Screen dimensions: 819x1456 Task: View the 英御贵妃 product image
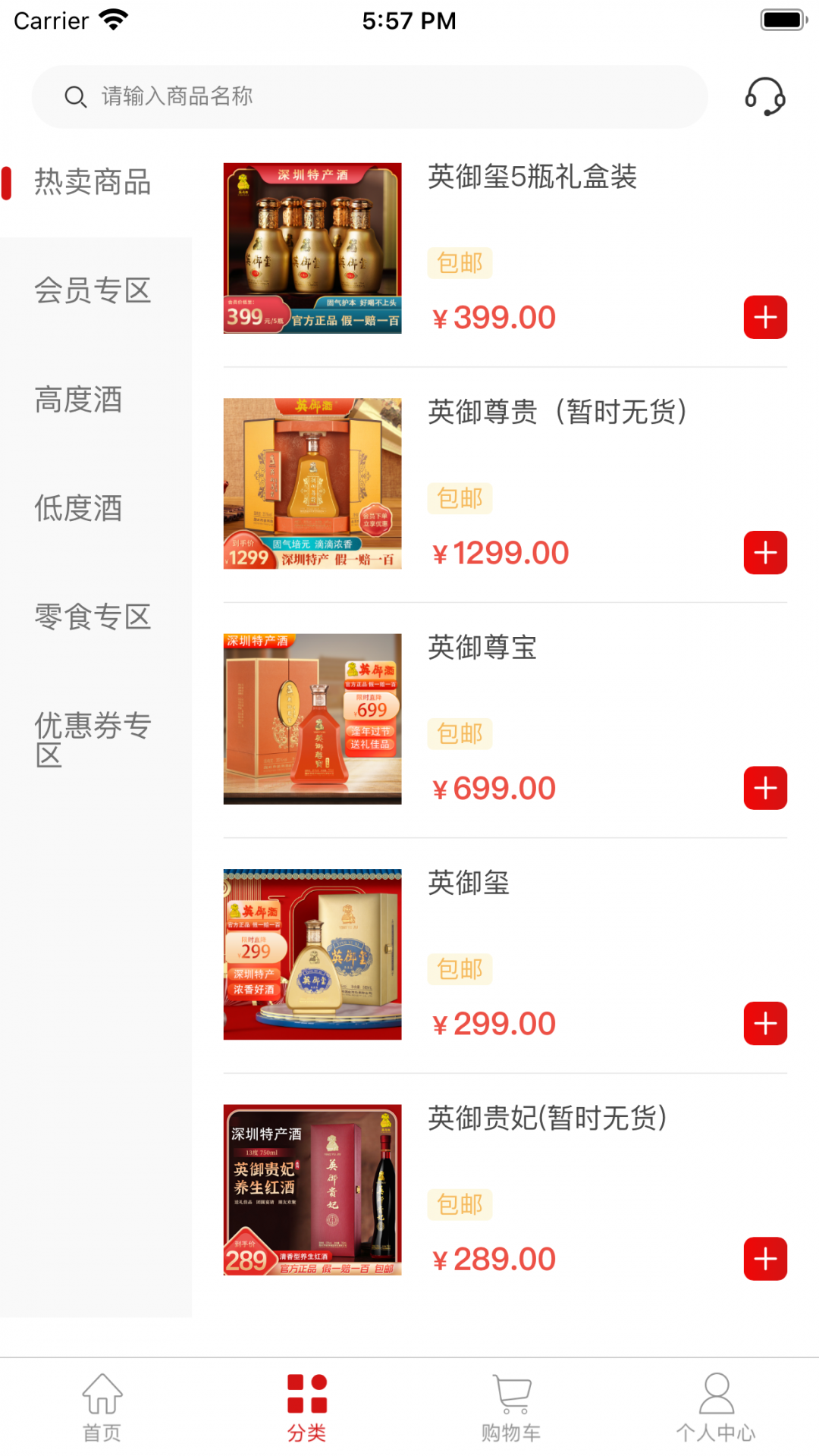click(x=312, y=1189)
